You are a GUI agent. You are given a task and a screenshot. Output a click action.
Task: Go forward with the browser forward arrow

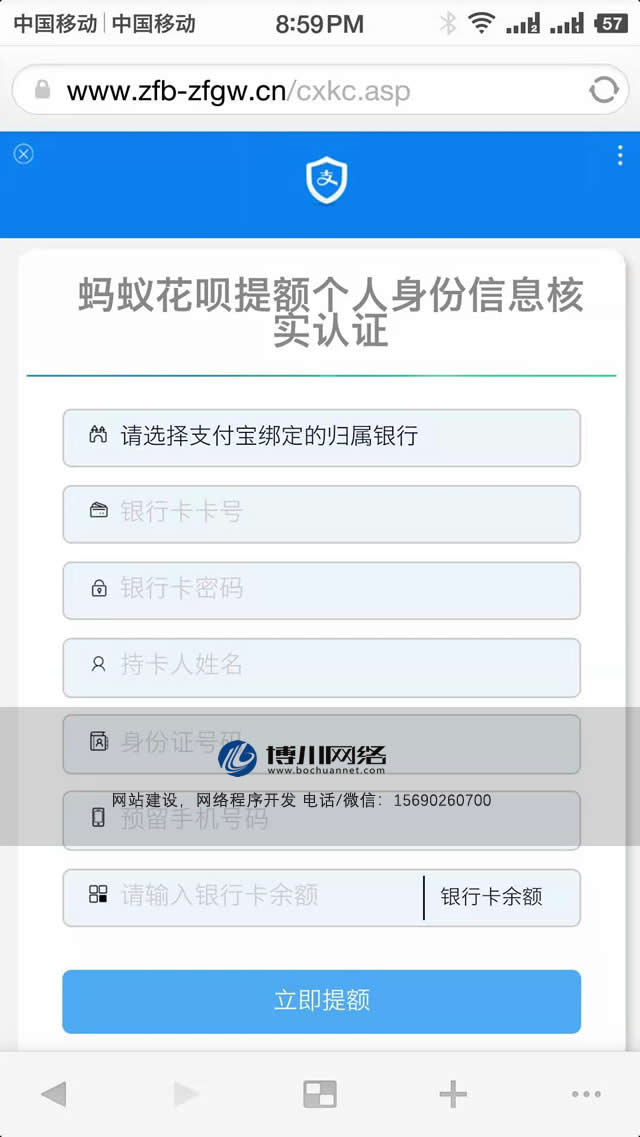pos(186,1094)
